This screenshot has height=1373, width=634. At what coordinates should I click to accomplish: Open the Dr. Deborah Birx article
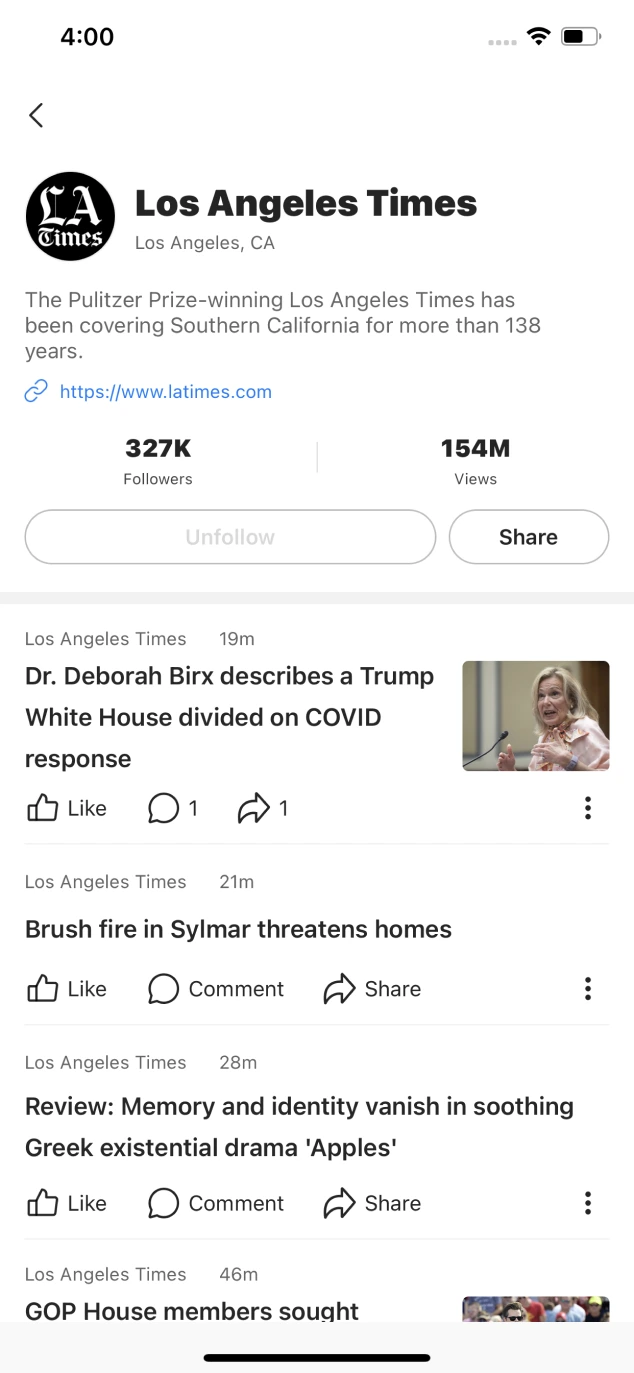click(230, 717)
